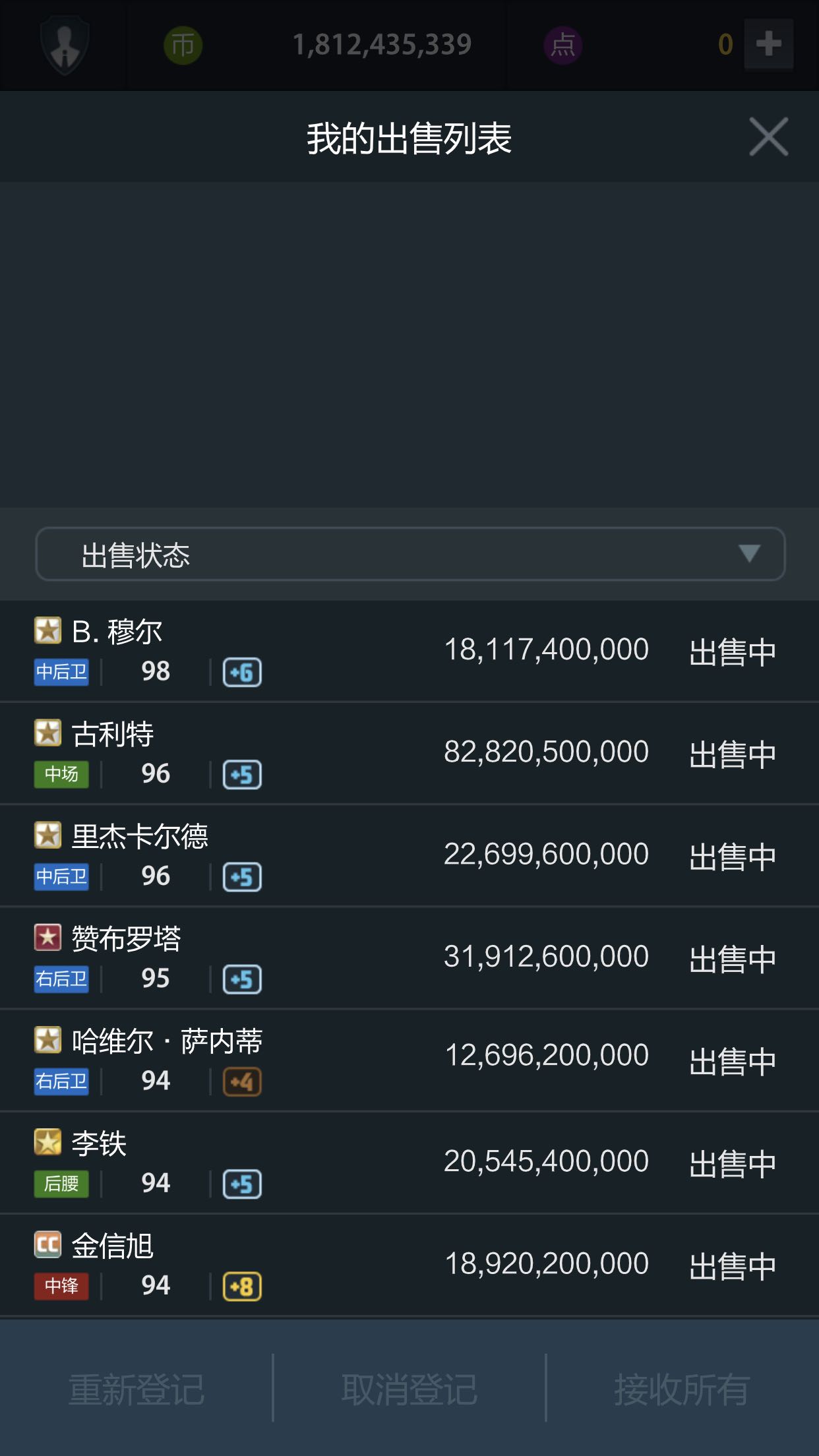Select 哈维尔·萨内蒂 in the list
This screenshot has height=1456, width=819.
[409, 1060]
